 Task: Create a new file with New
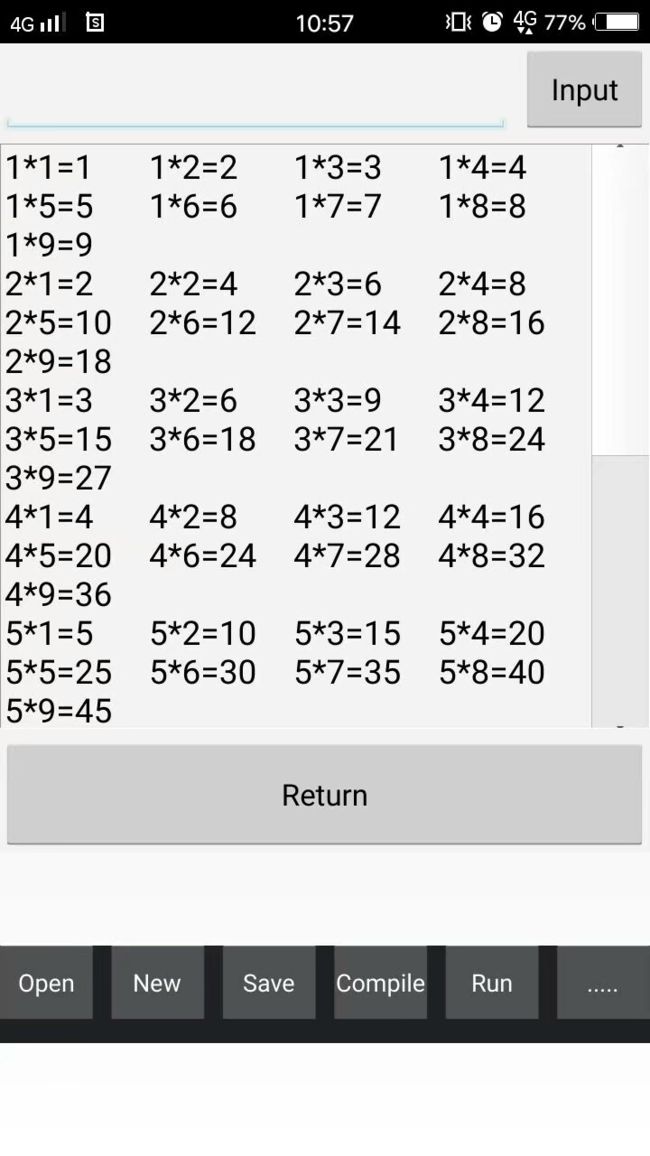pos(157,983)
